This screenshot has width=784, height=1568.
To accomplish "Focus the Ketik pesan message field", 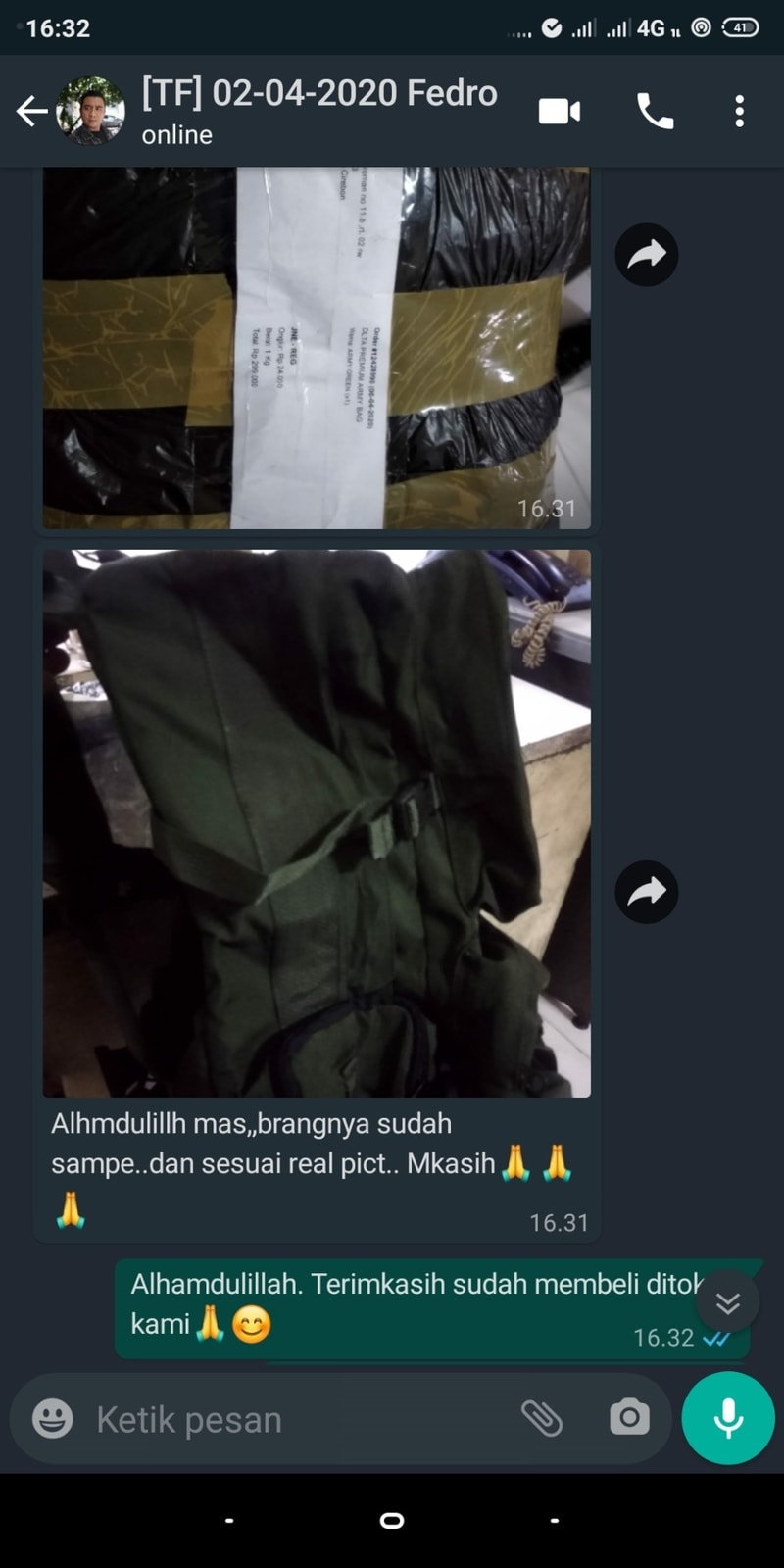I will [294, 1419].
